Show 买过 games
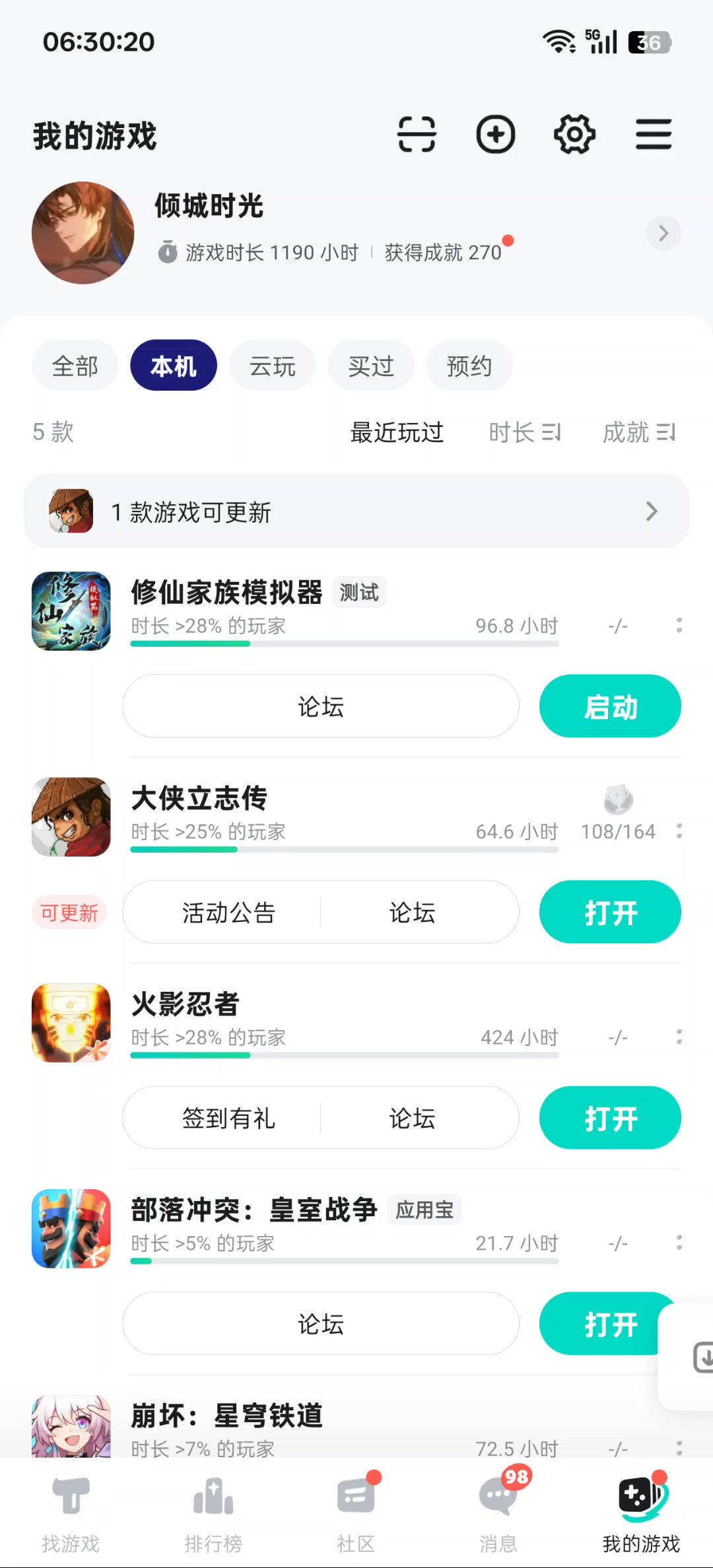This screenshot has width=713, height=1568. 371,366
